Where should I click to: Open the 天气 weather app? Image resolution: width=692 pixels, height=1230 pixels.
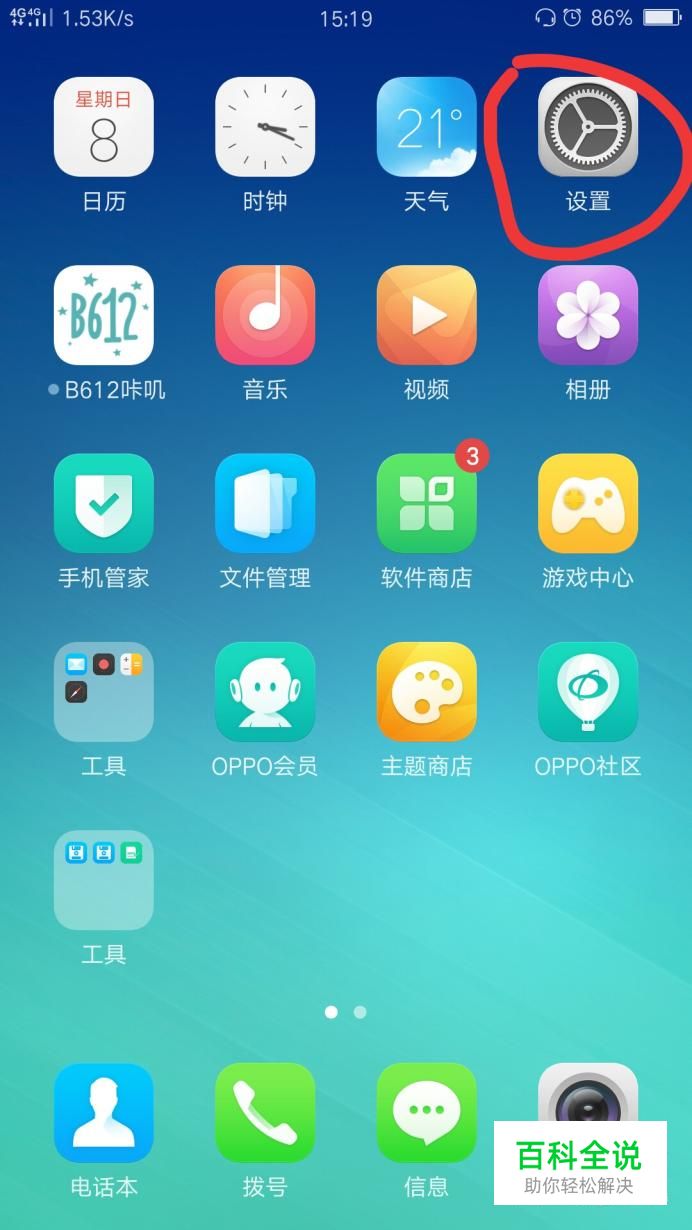426,127
